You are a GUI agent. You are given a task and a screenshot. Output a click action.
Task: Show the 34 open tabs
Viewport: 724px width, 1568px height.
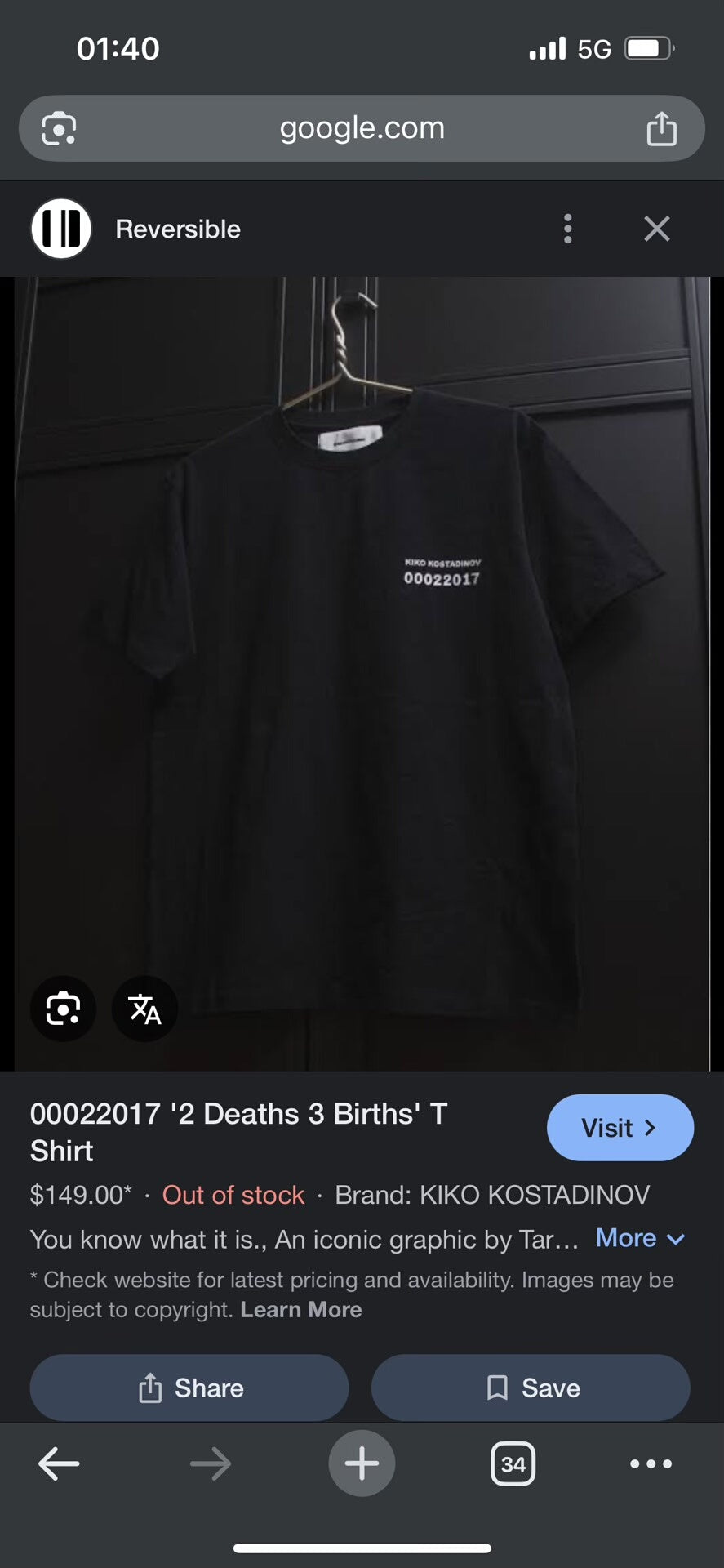click(513, 1463)
